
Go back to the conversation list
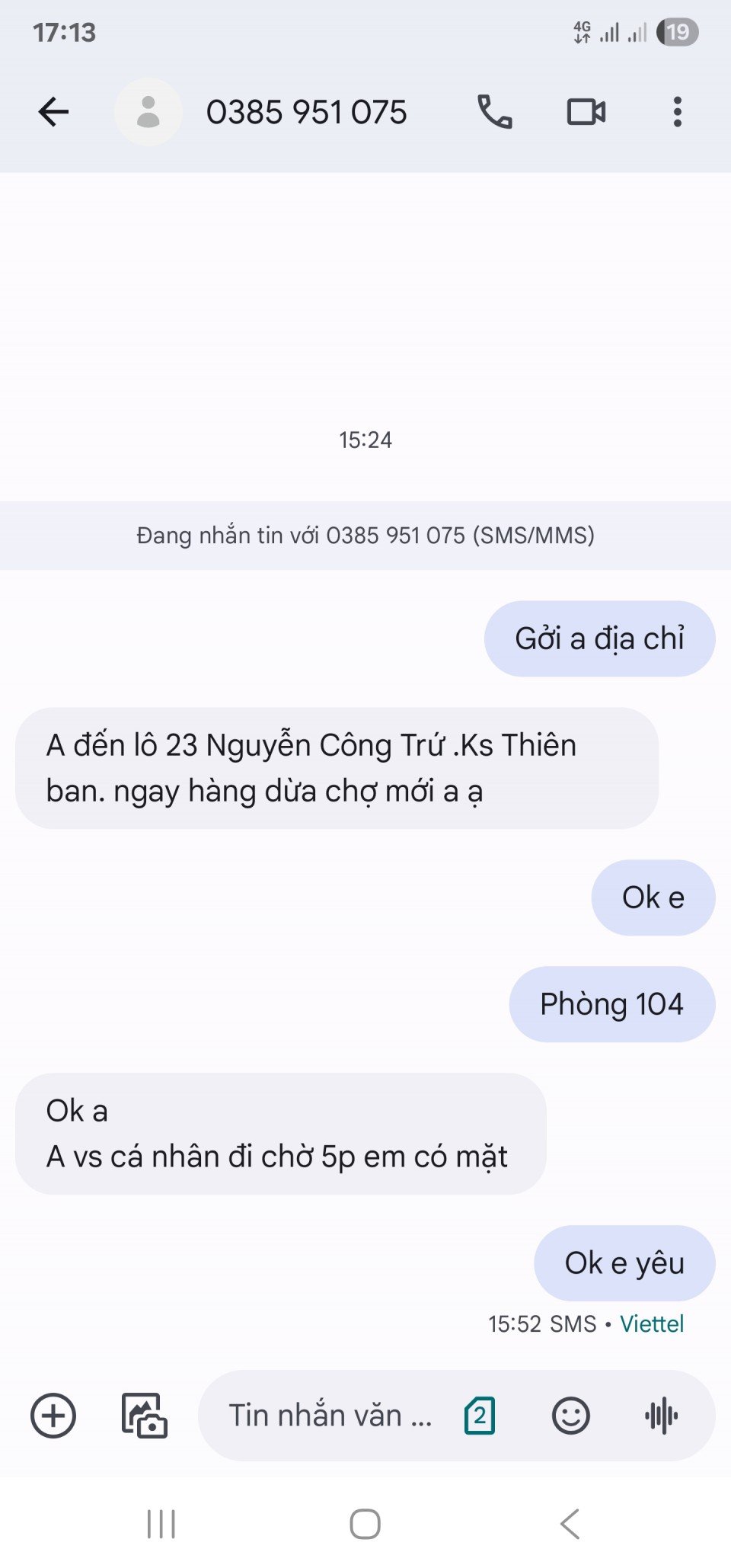pyautogui.click(x=53, y=112)
